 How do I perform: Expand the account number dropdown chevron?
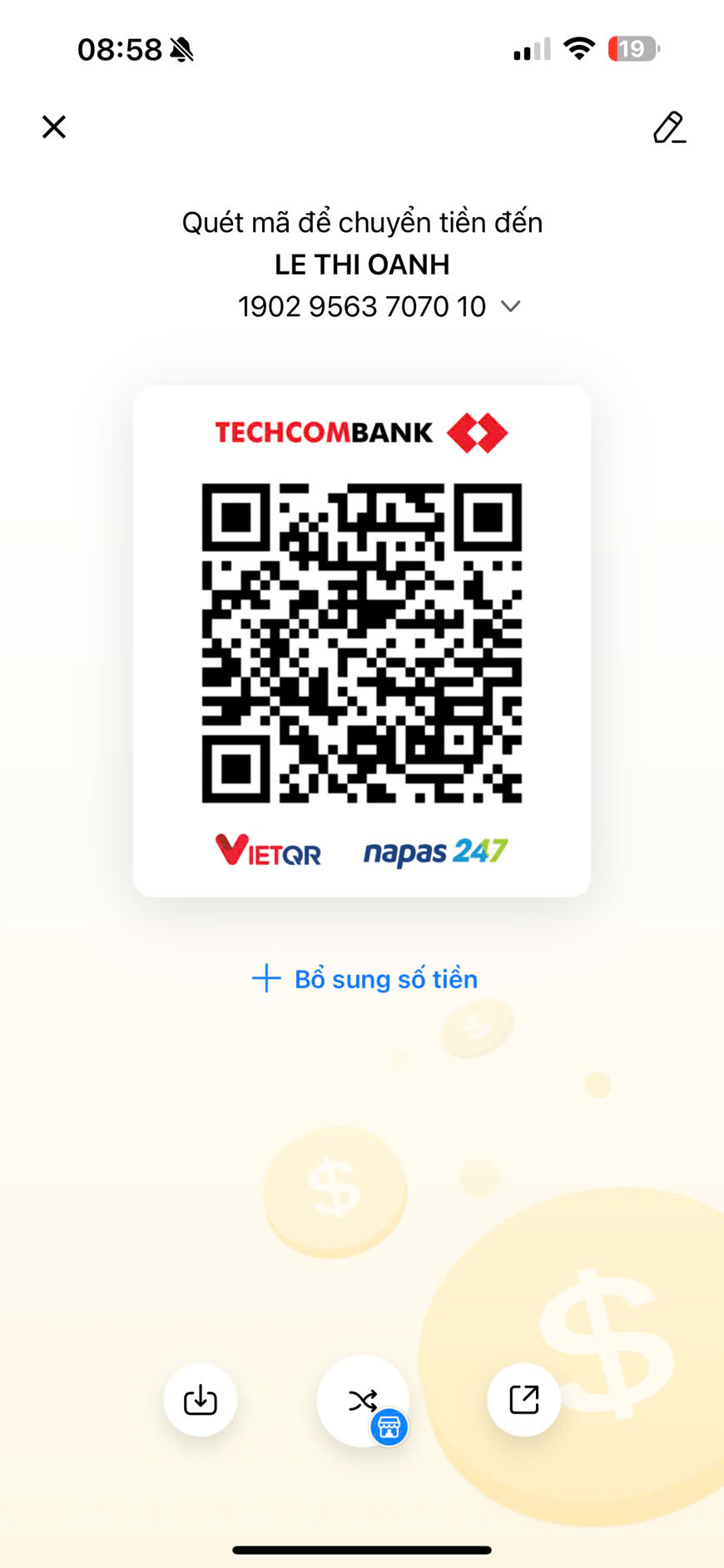tap(510, 307)
